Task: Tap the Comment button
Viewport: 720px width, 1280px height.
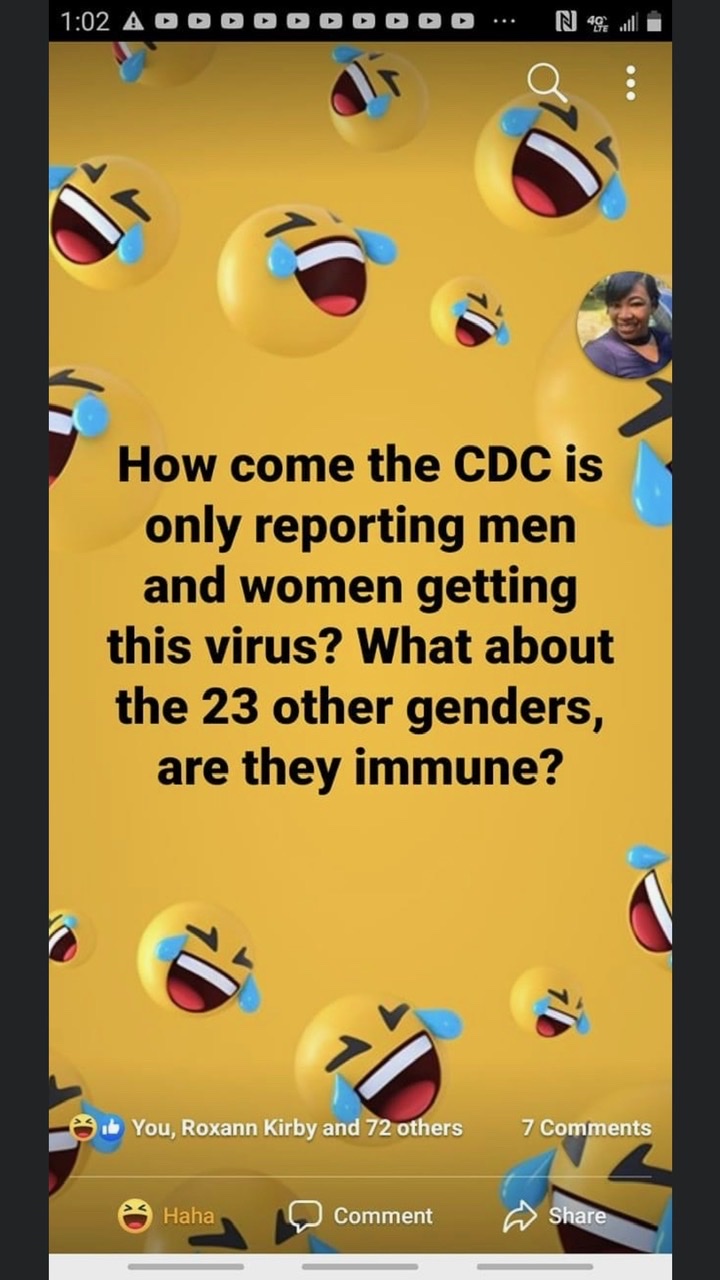Action: (x=362, y=1216)
